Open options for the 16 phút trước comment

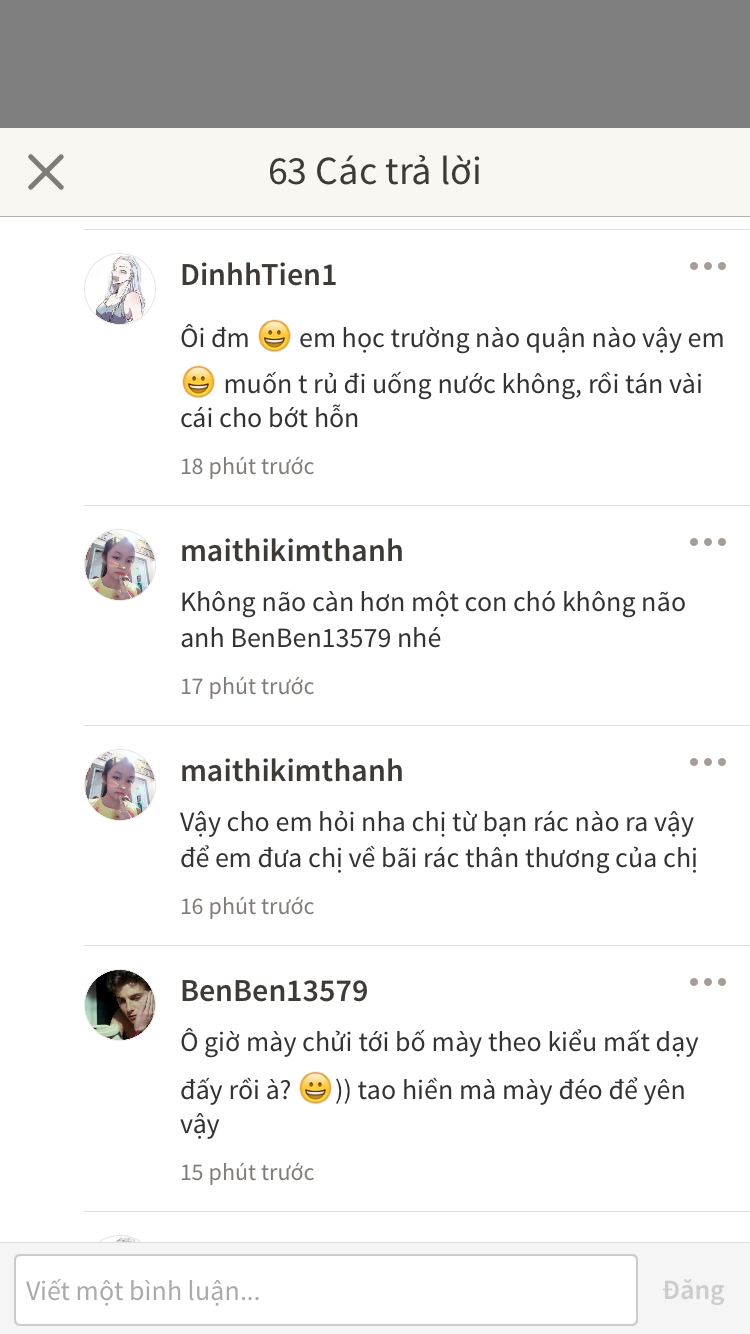point(707,762)
